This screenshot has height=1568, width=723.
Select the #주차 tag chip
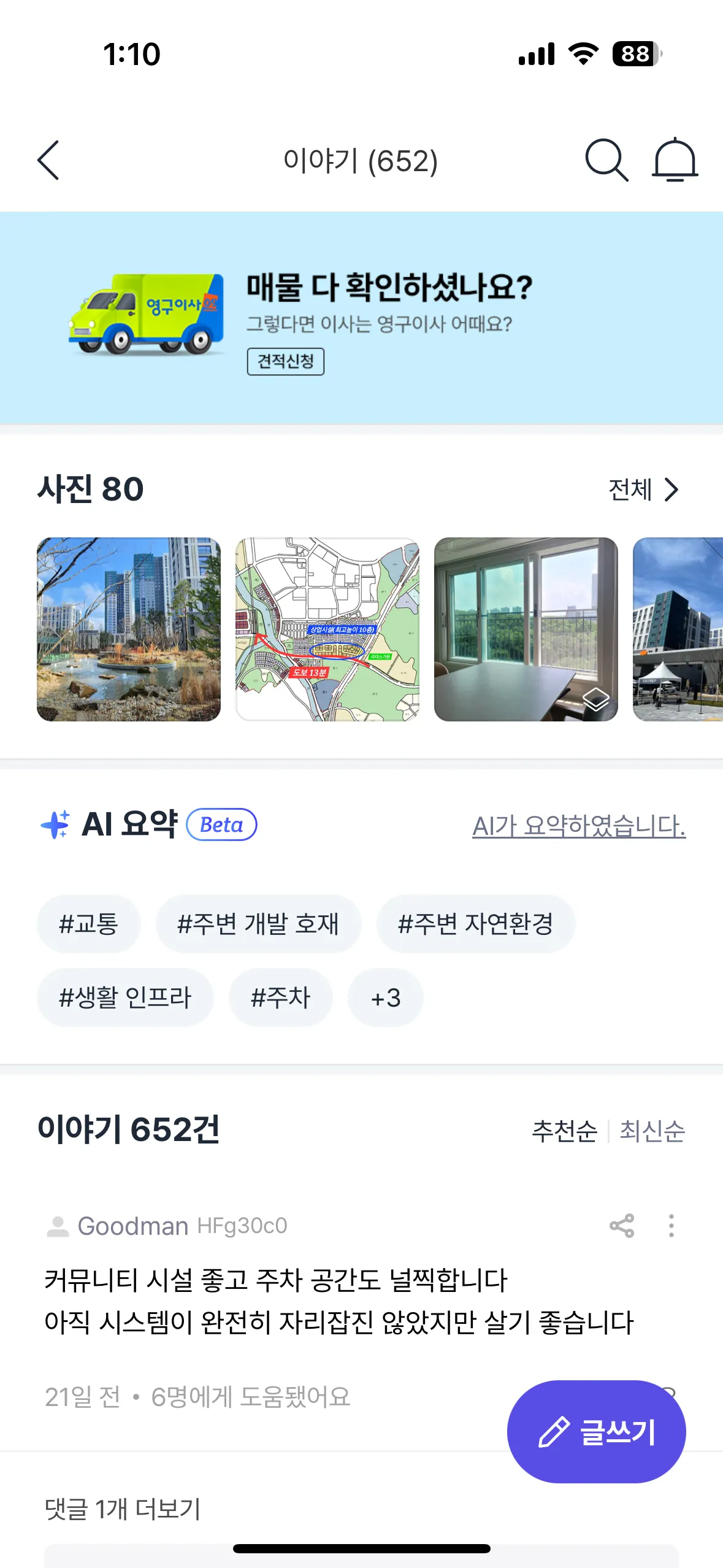pos(280,997)
